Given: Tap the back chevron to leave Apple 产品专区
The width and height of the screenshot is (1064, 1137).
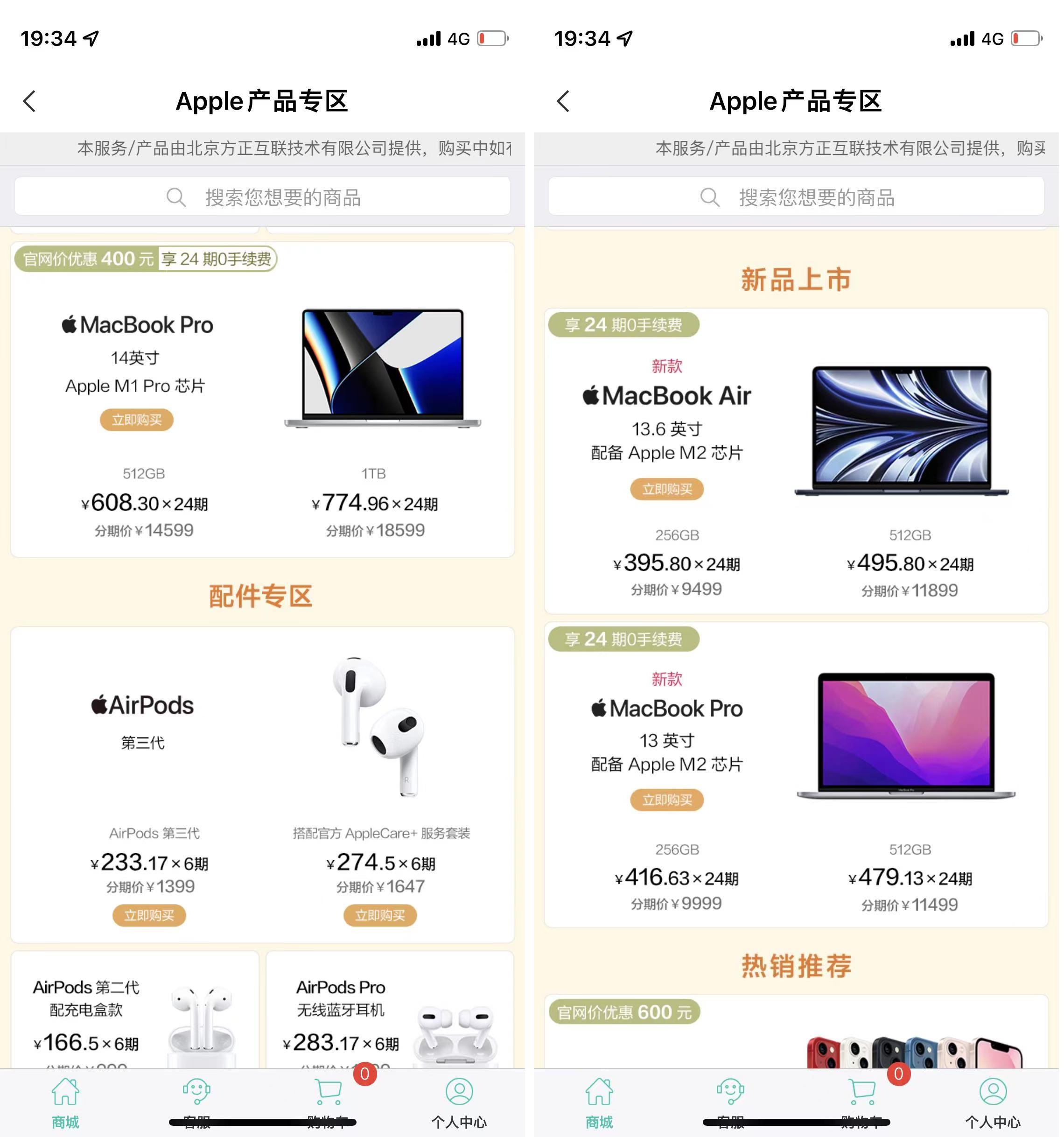Looking at the screenshot, I should coord(28,101).
